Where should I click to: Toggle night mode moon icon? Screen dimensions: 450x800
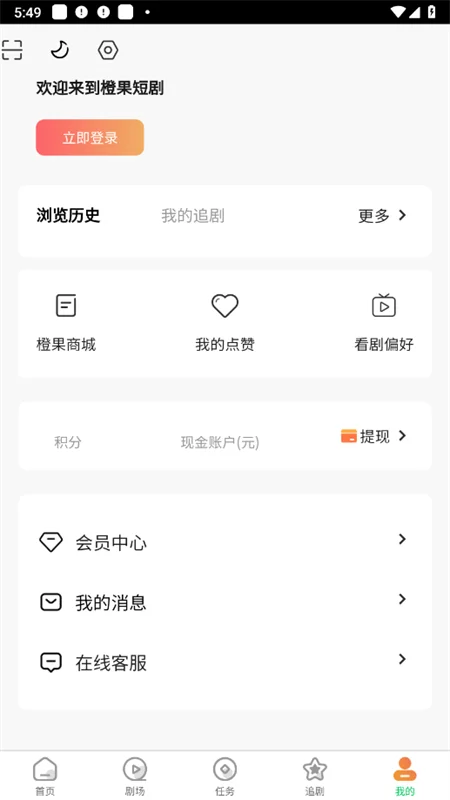click(x=60, y=49)
